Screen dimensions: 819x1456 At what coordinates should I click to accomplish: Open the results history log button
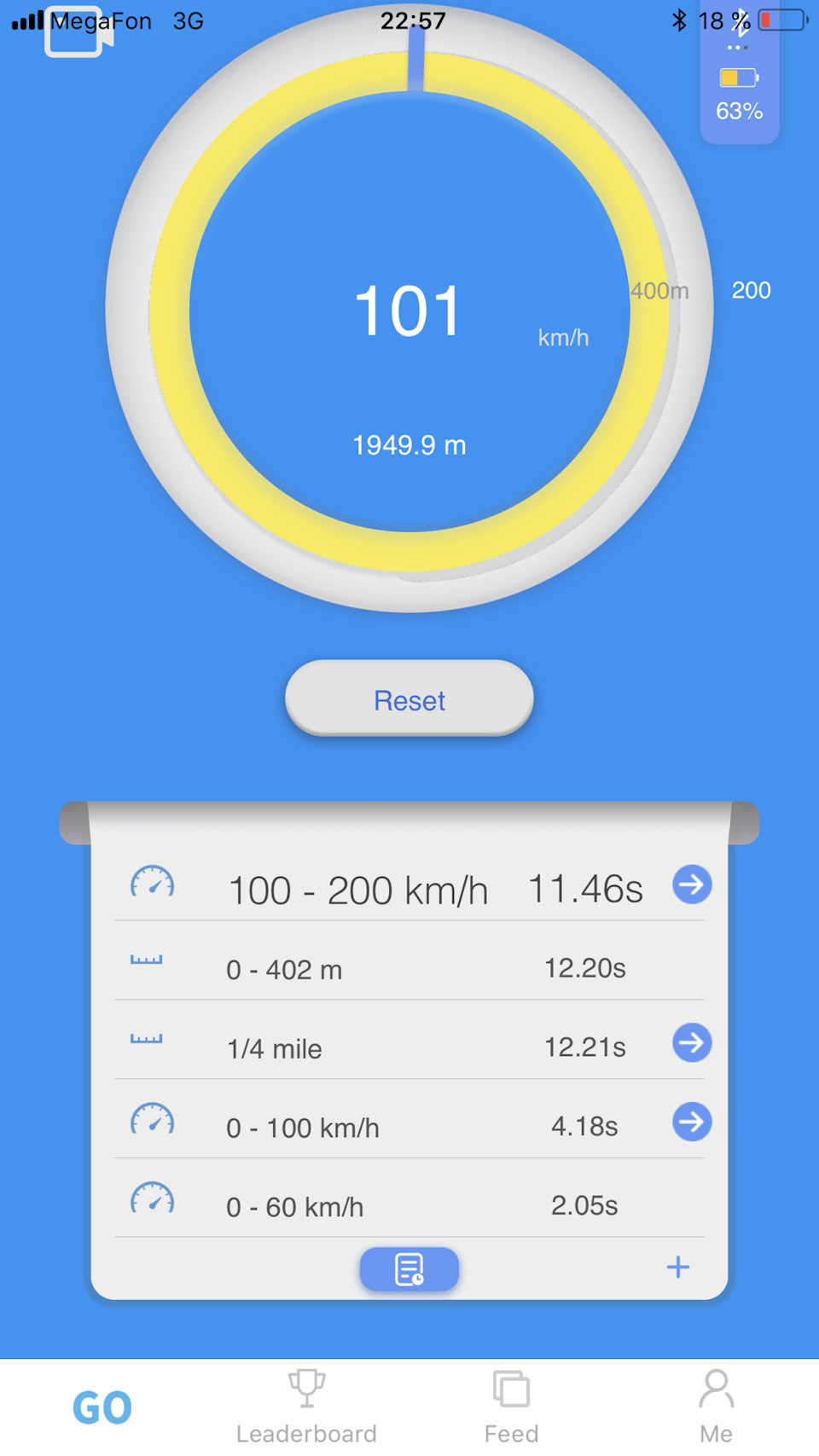(x=409, y=1268)
